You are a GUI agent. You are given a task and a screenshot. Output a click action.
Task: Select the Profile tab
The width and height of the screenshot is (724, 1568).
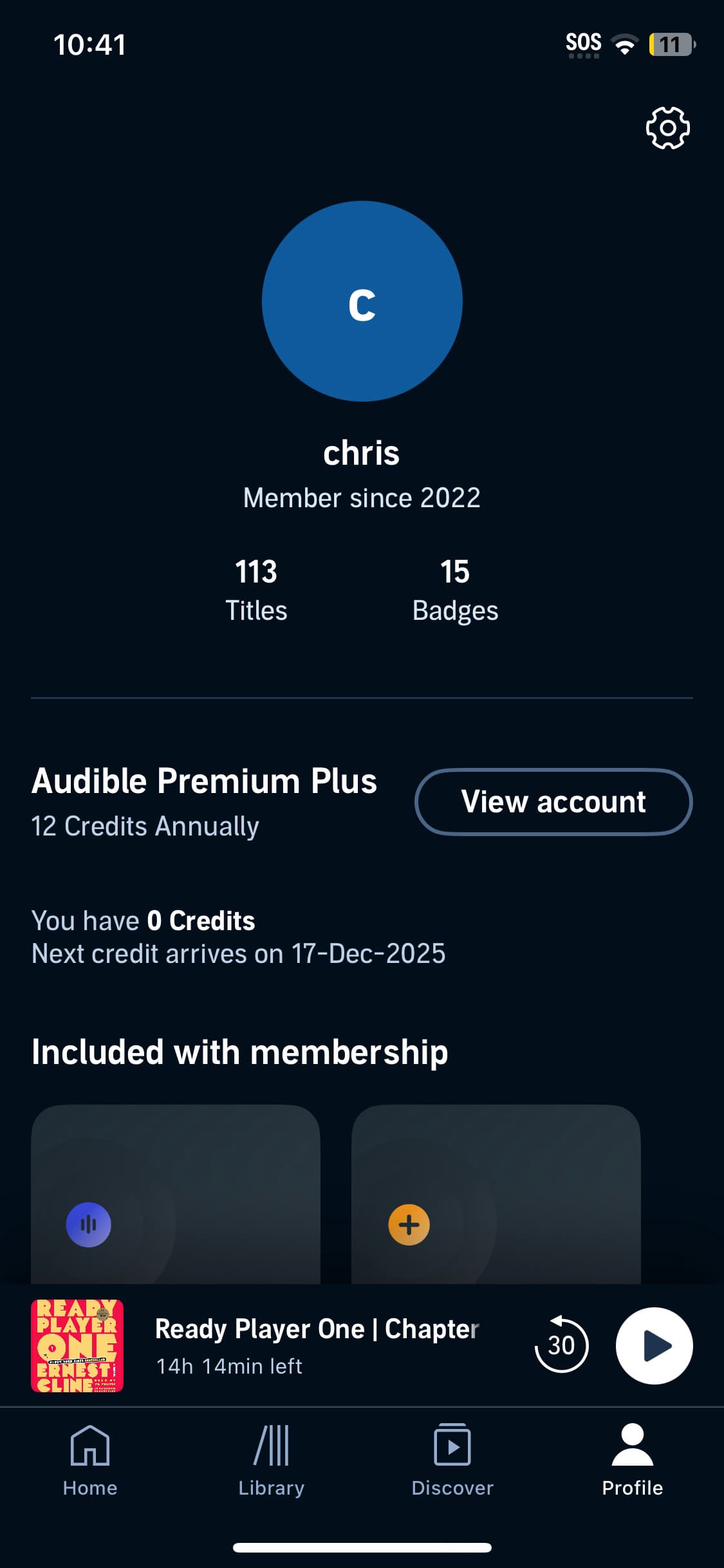633,1461
